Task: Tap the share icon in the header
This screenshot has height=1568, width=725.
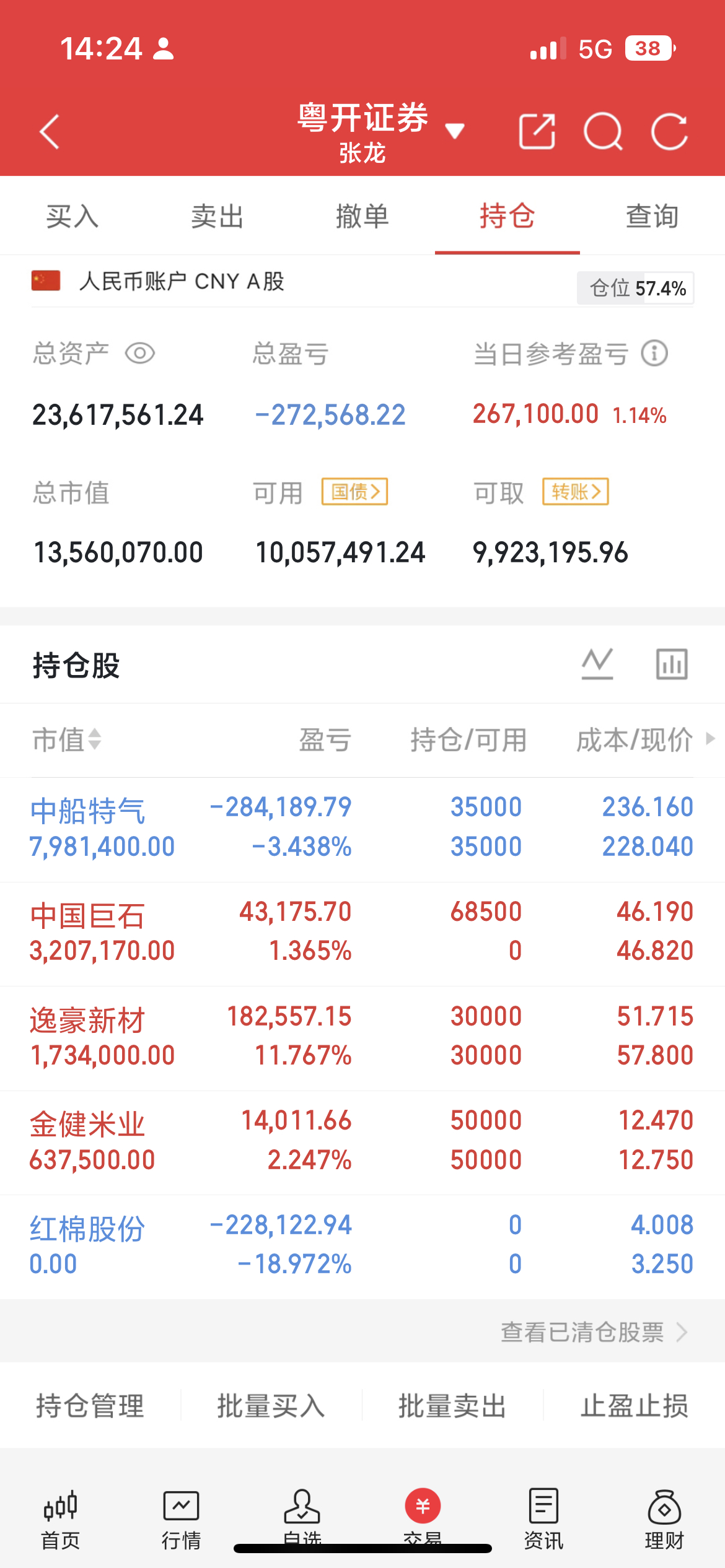Action: 537,131
